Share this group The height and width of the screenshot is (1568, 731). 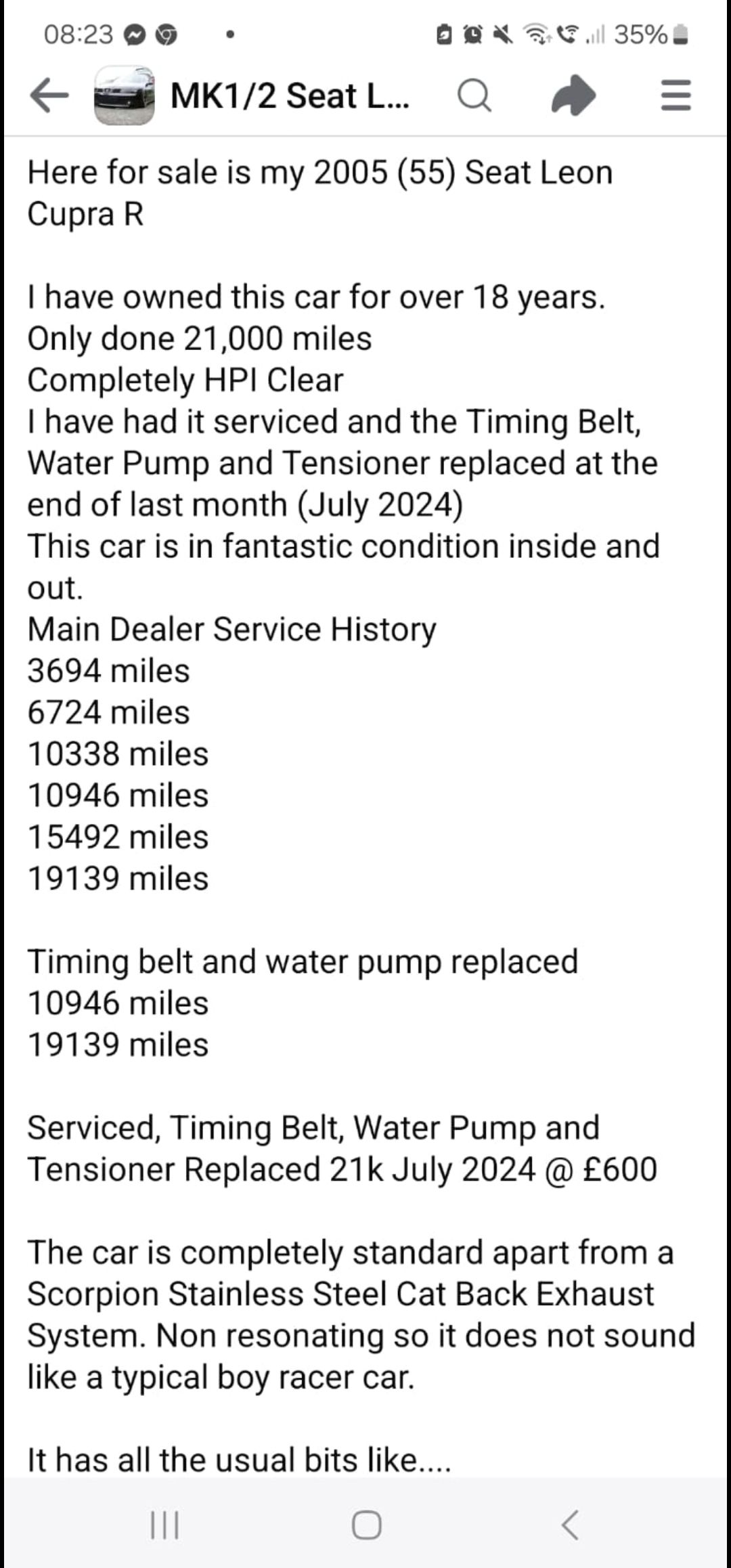pos(573,95)
